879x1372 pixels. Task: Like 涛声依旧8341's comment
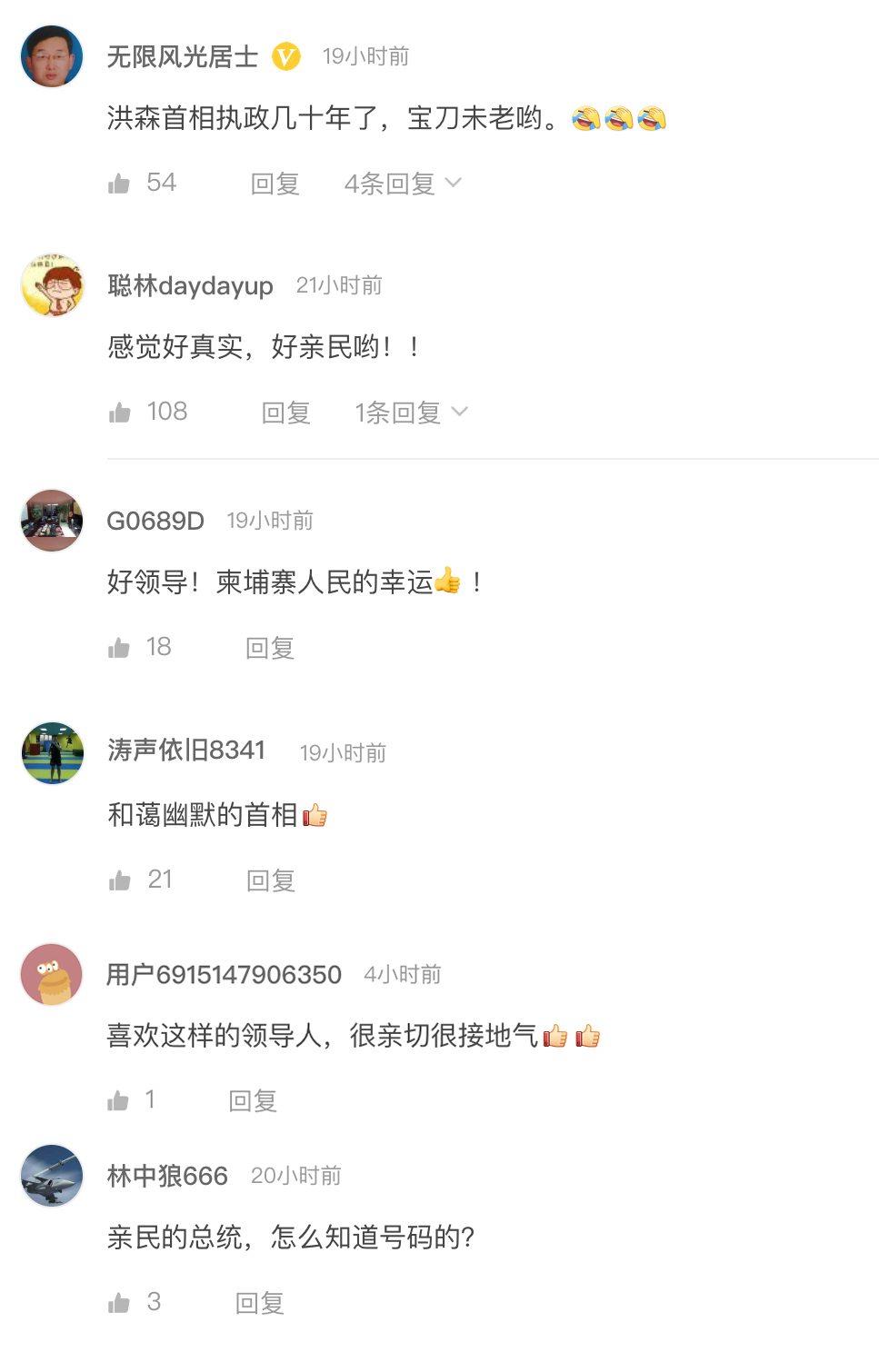click(119, 880)
